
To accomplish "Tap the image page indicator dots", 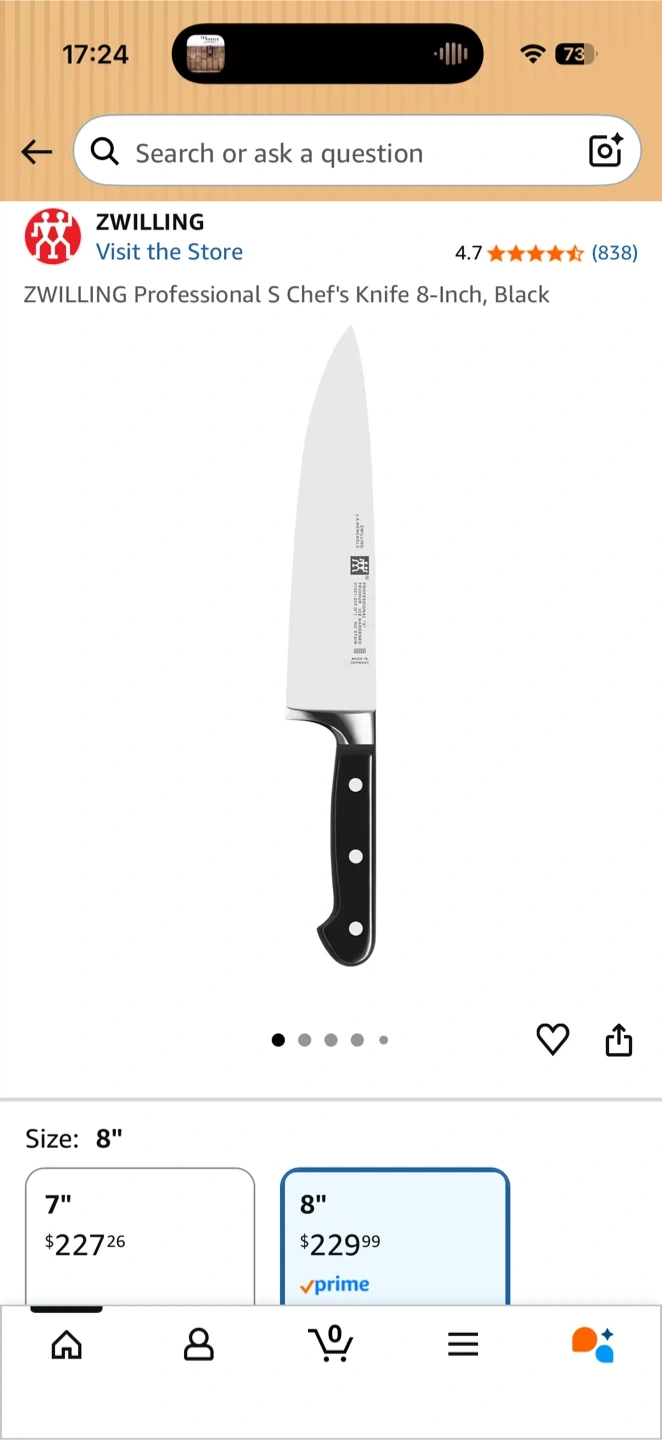I will (x=330, y=1040).
